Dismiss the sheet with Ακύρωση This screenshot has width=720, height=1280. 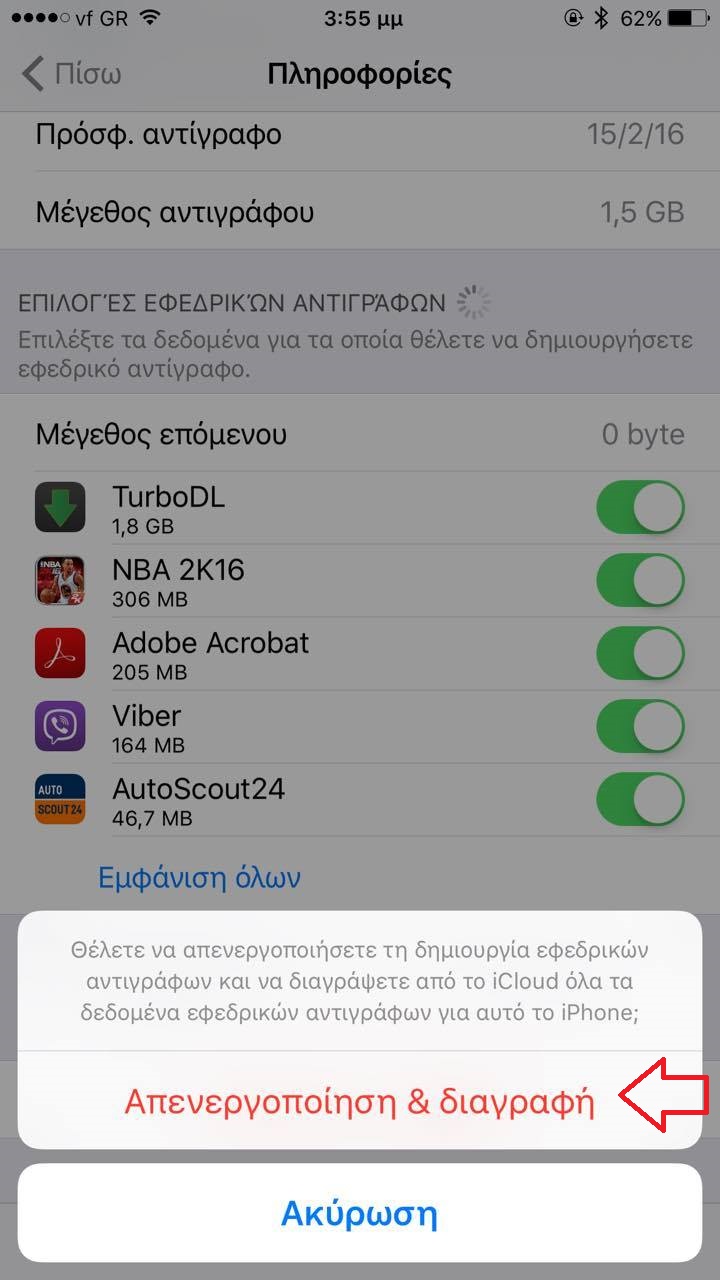(360, 1214)
